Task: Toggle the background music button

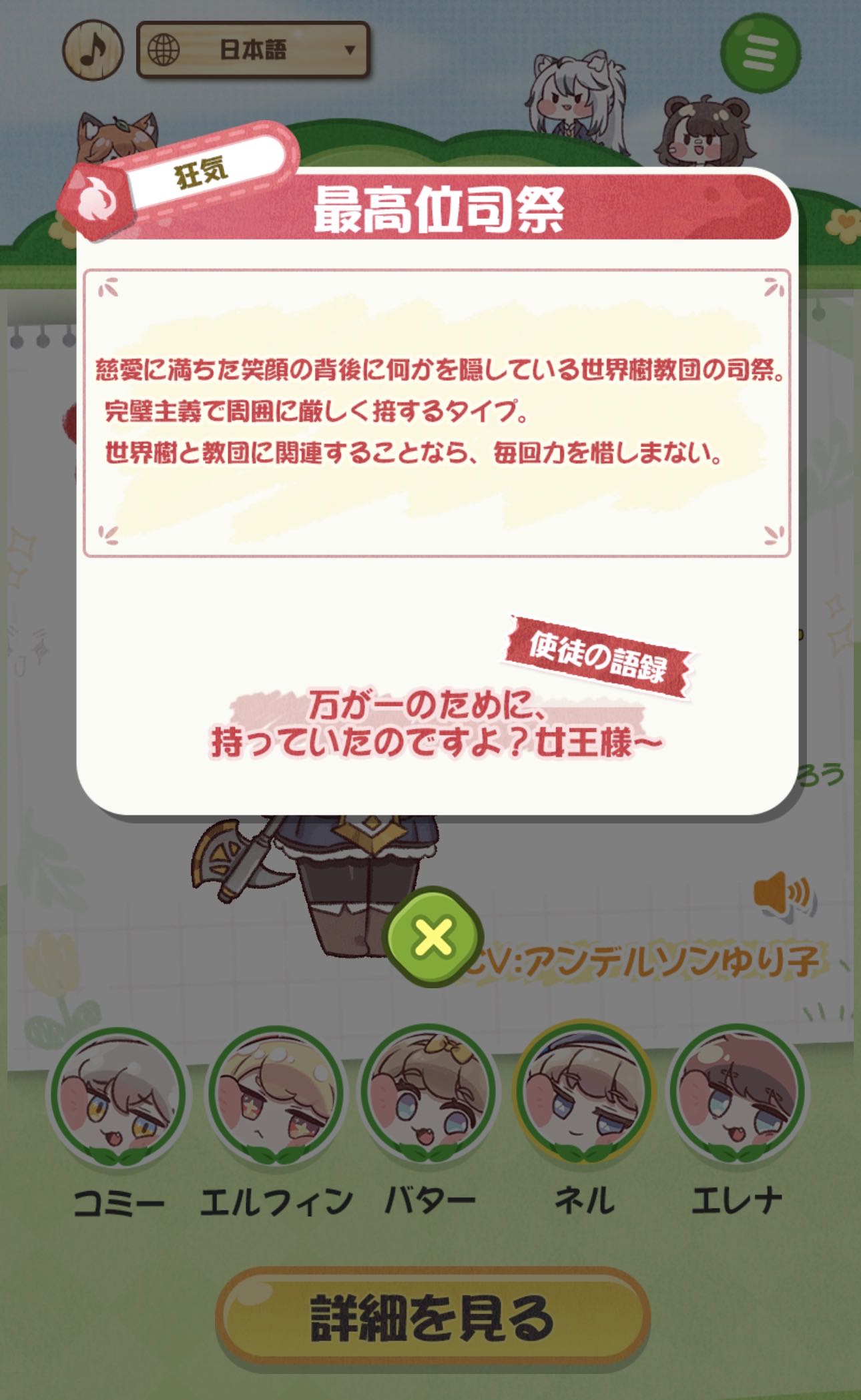Action: [x=93, y=49]
